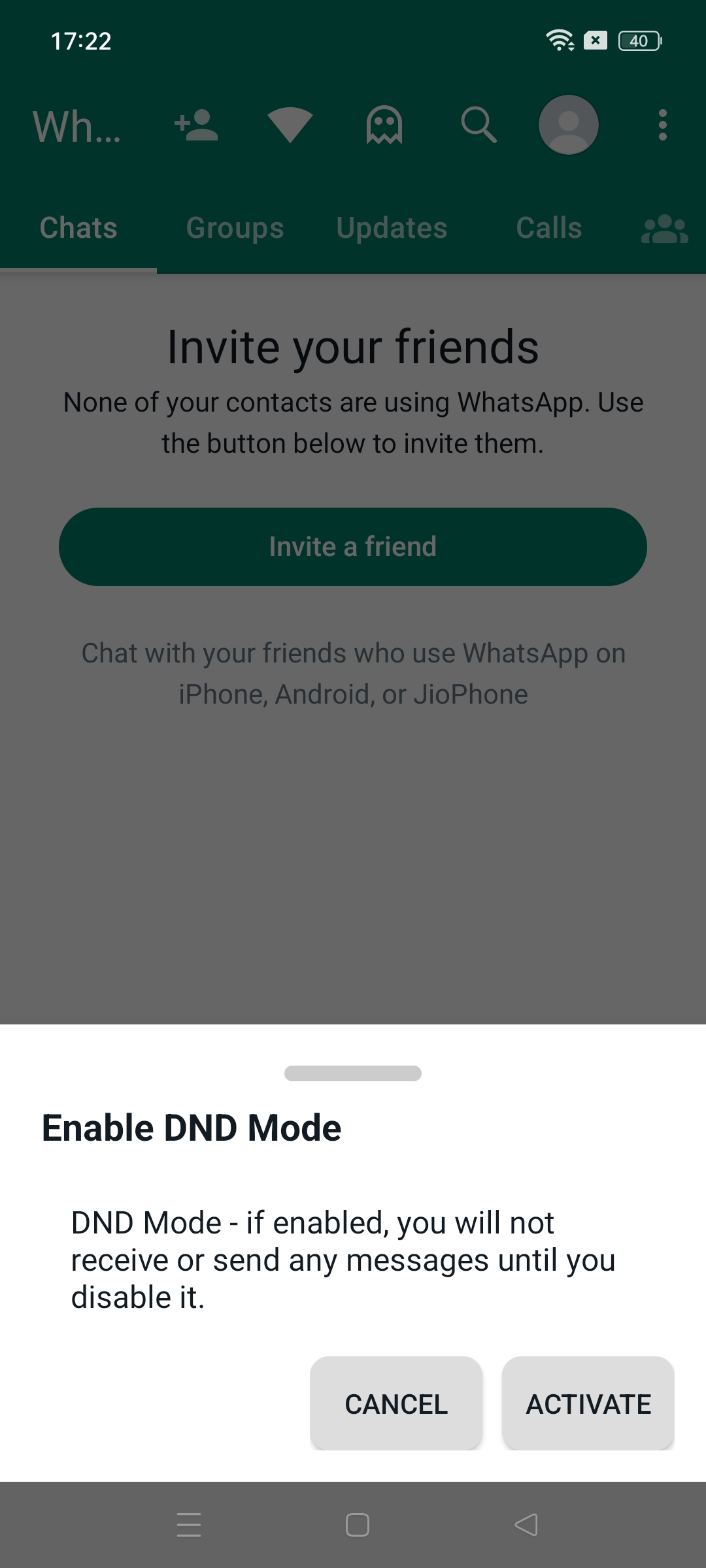Viewport: 706px width, 1568px height.
Task: Switch to the Groups tab
Action: coord(235,228)
